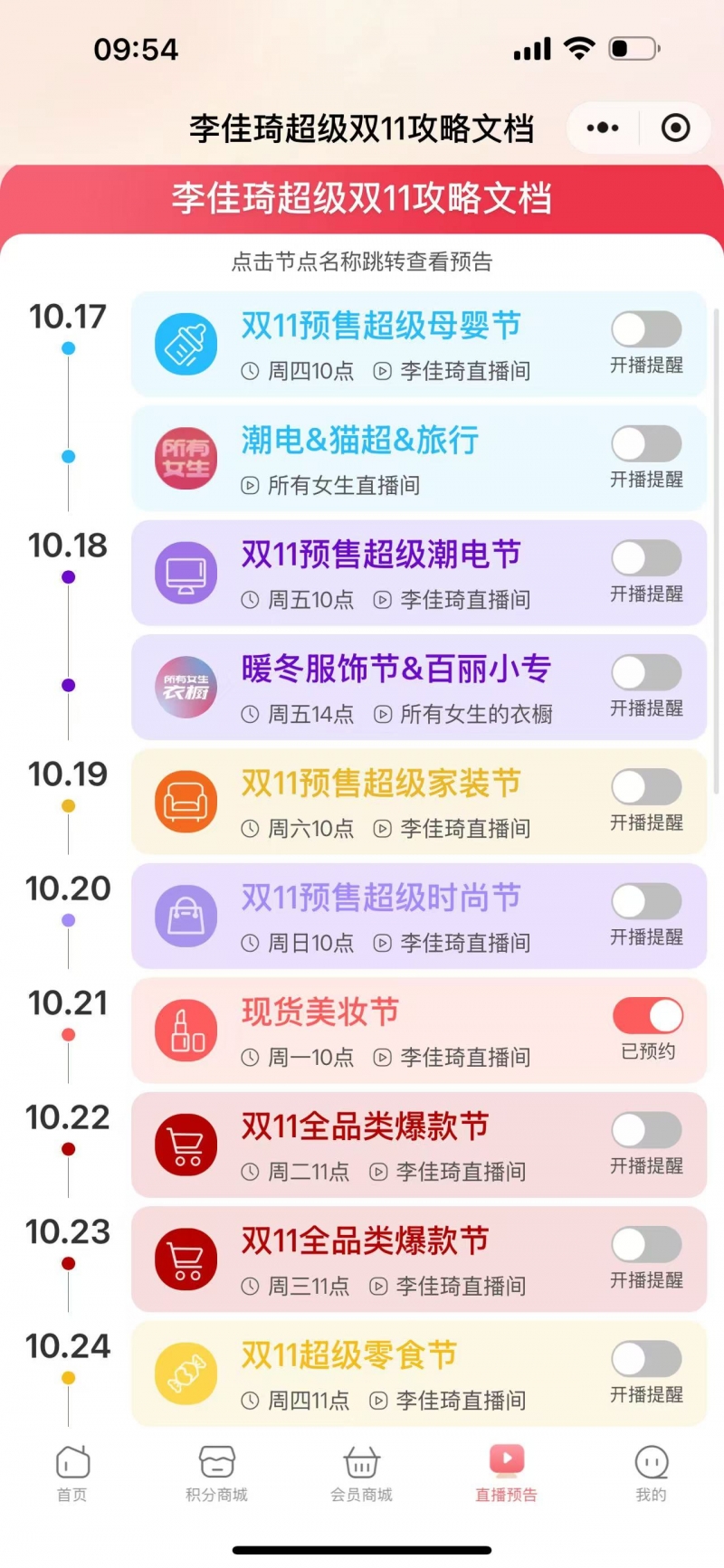The image size is (724, 1568).
Task: Open 双11预售超级家装节 preview
Action: pos(381,784)
